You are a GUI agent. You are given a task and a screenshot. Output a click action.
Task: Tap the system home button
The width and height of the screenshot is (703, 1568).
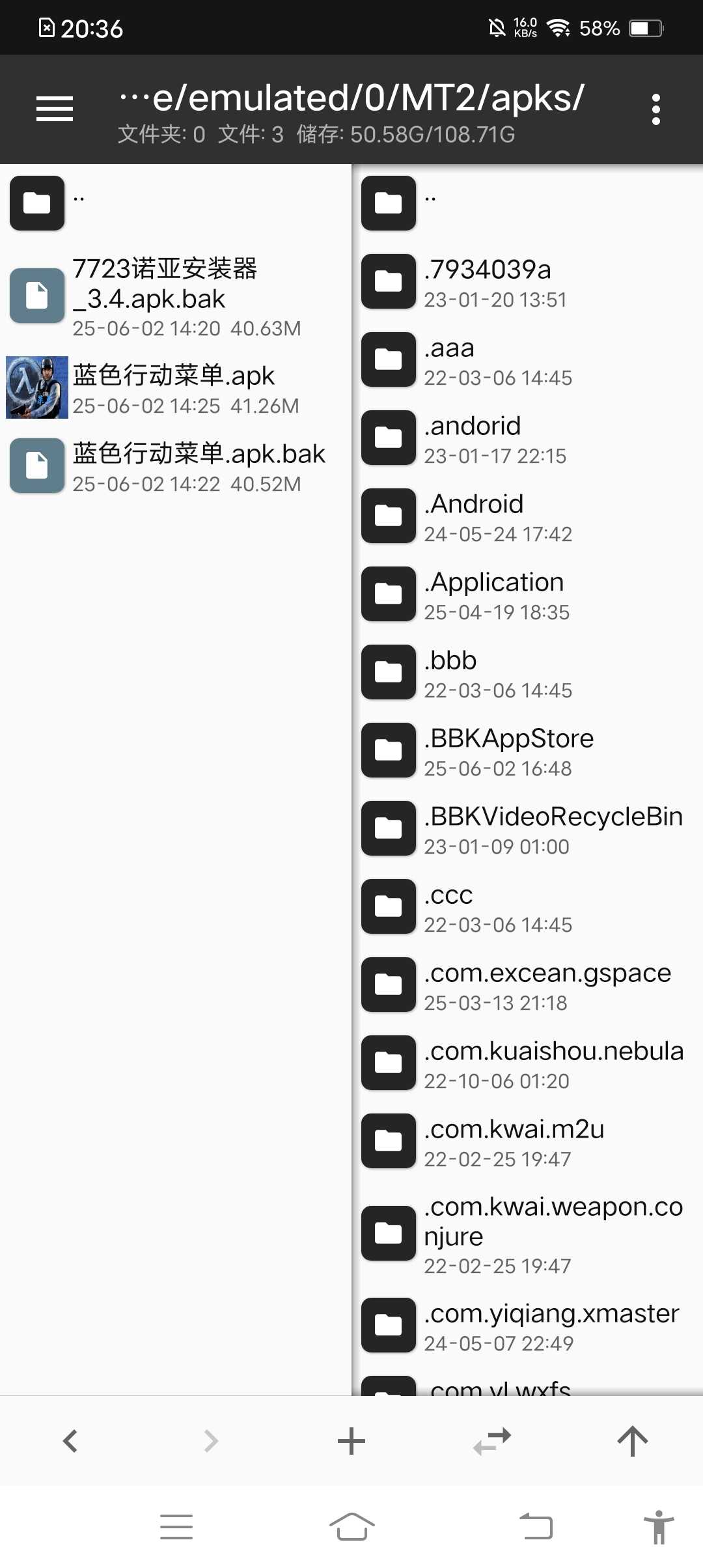[x=351, y=1526]
